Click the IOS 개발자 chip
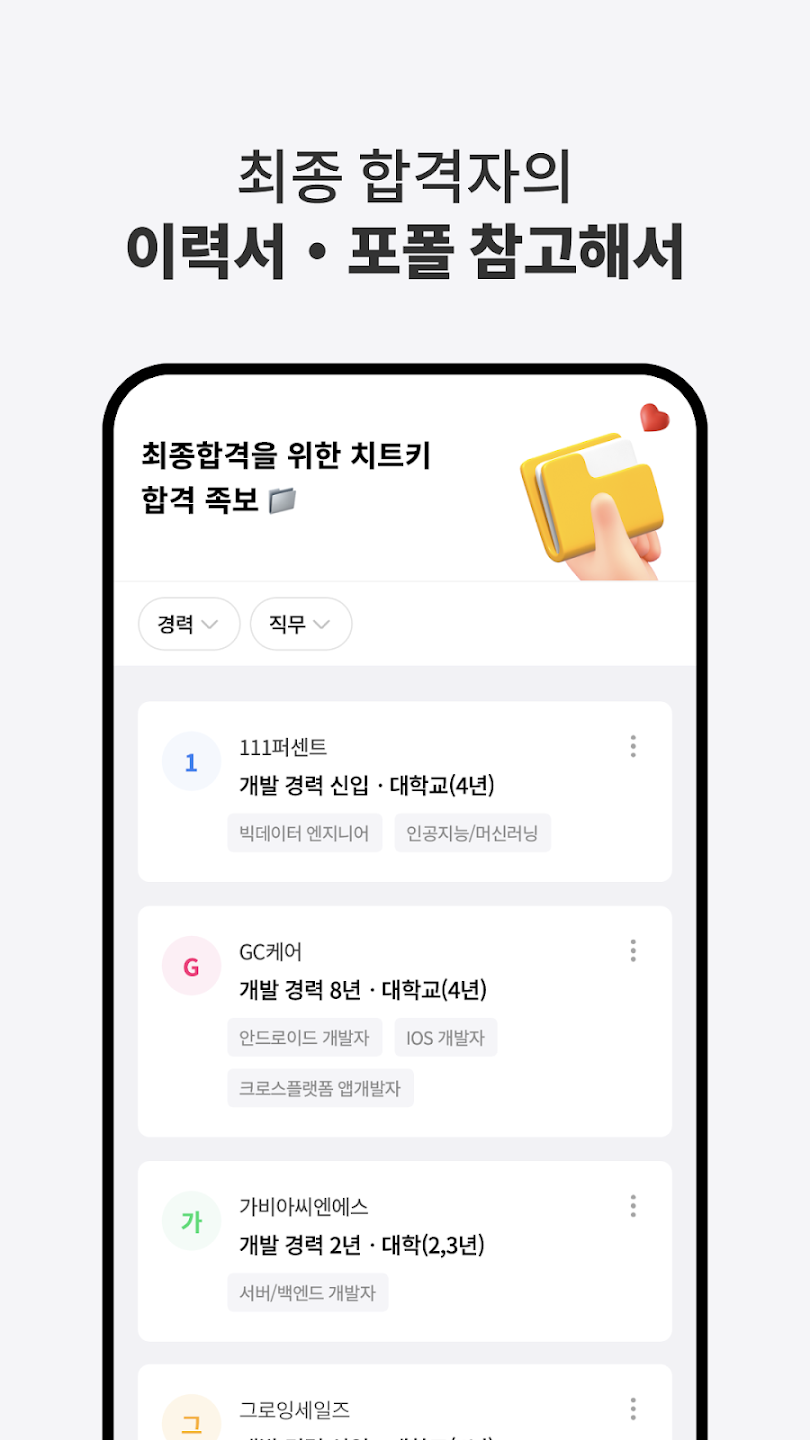810x1440 pixels. [x=446, y=1037]
